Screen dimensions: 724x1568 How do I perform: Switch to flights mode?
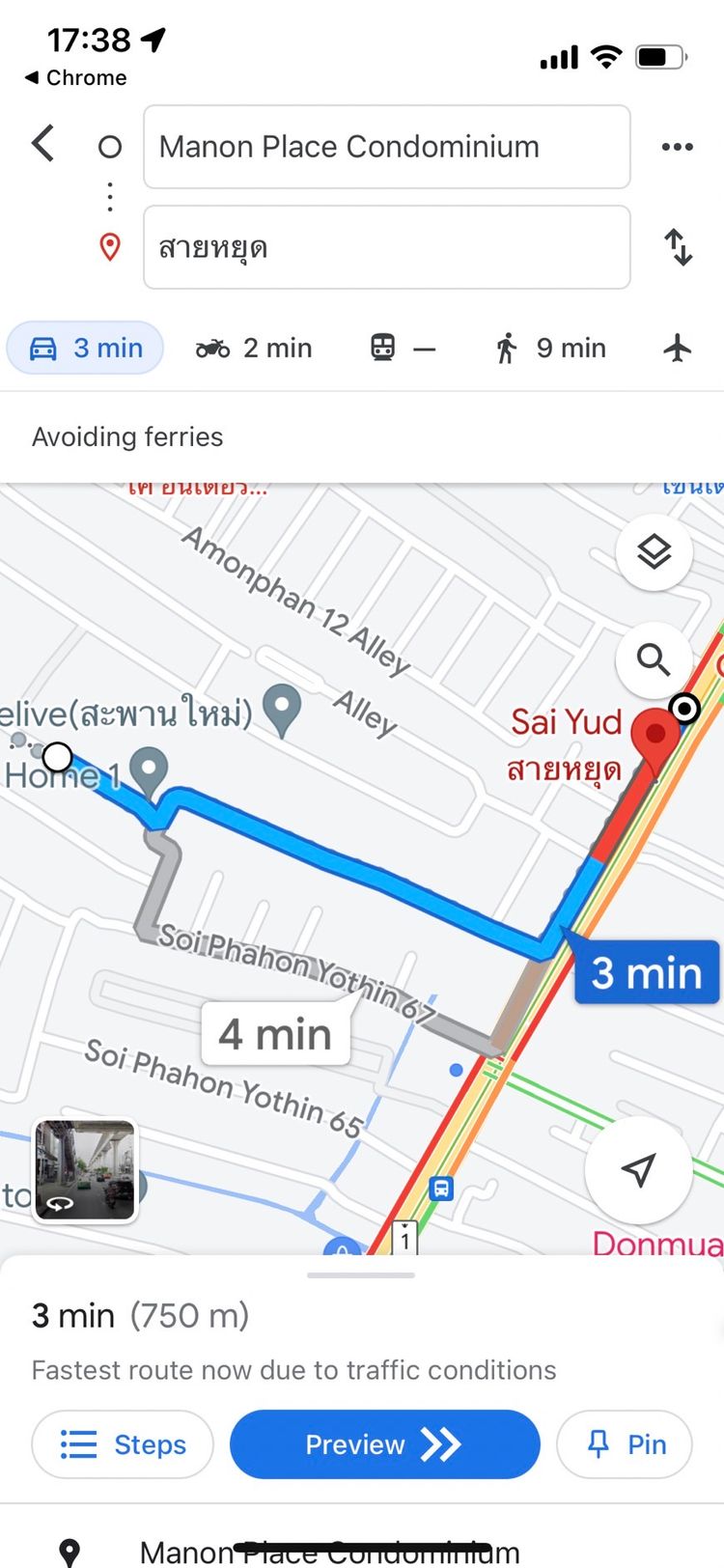tap(679, 348)
